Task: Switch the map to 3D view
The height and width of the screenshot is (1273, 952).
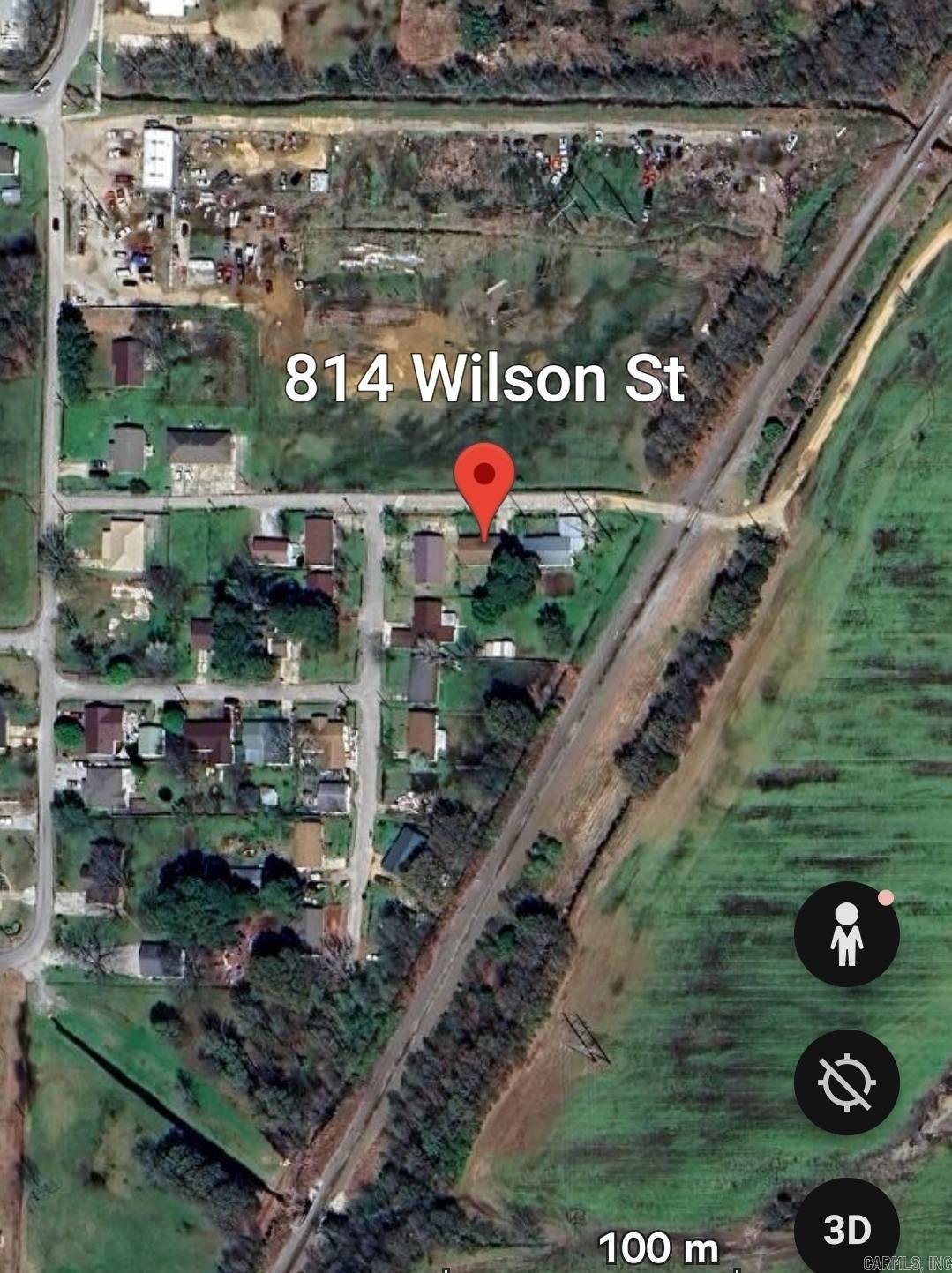Action: pyautogui.click(x=846, y=1228)
